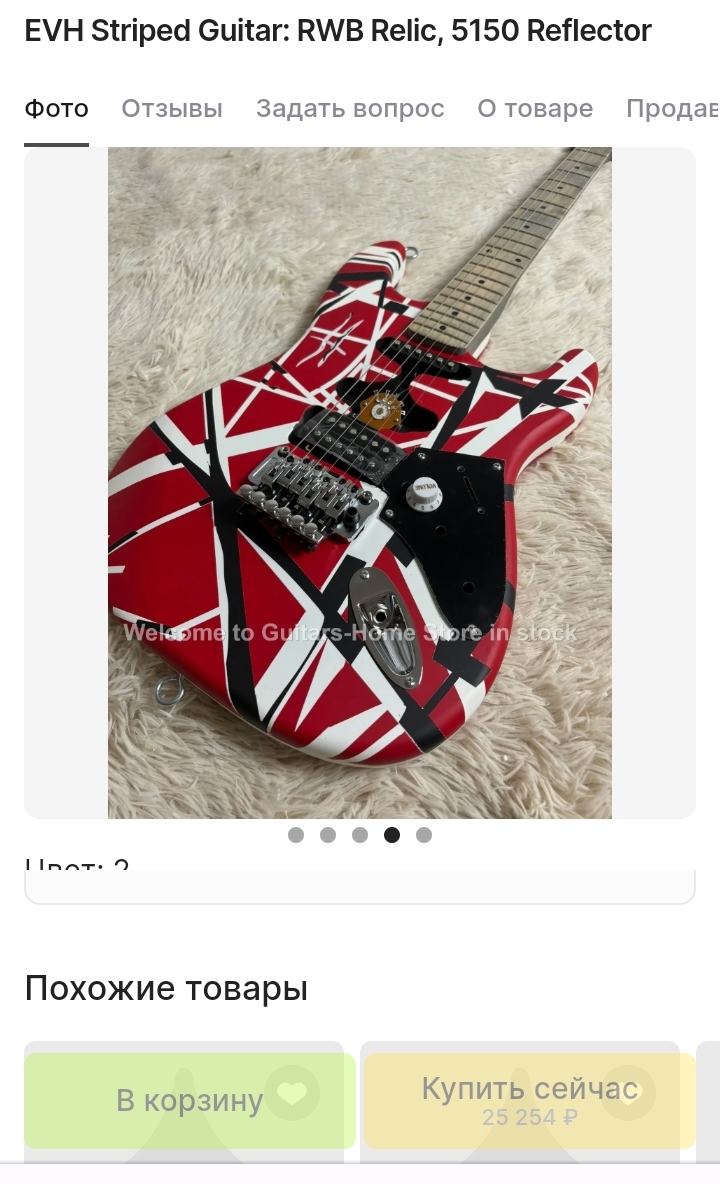Open the Отзывы tab
720x1184 pixels.
click(172, 109)
